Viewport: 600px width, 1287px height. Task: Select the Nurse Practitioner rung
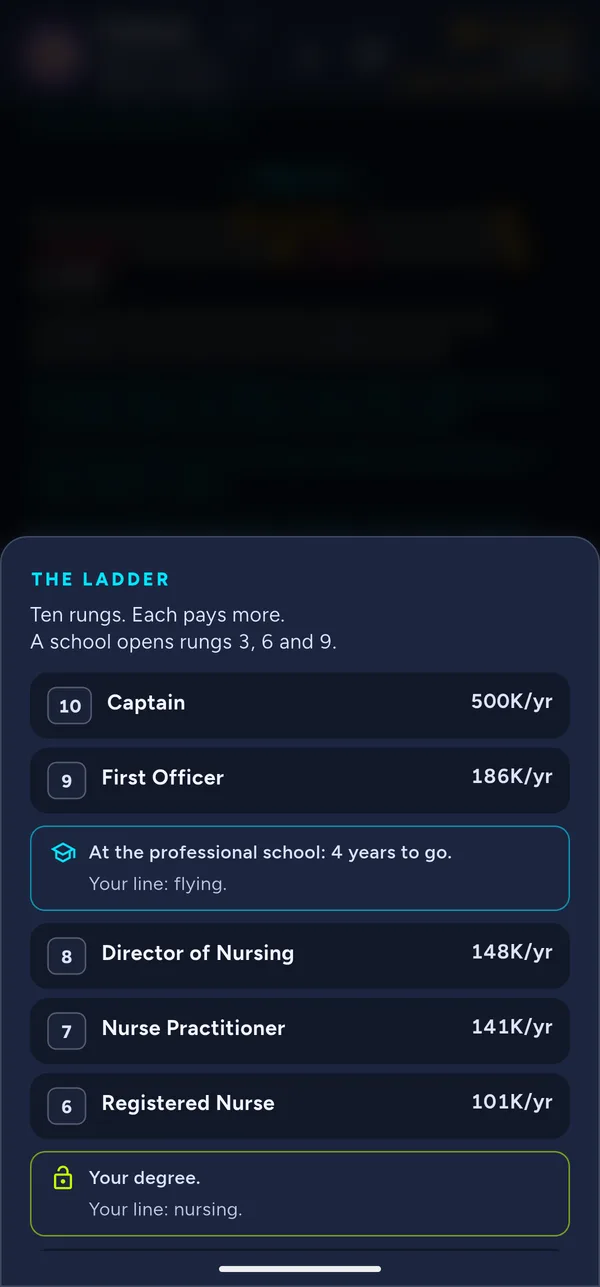300,1031
